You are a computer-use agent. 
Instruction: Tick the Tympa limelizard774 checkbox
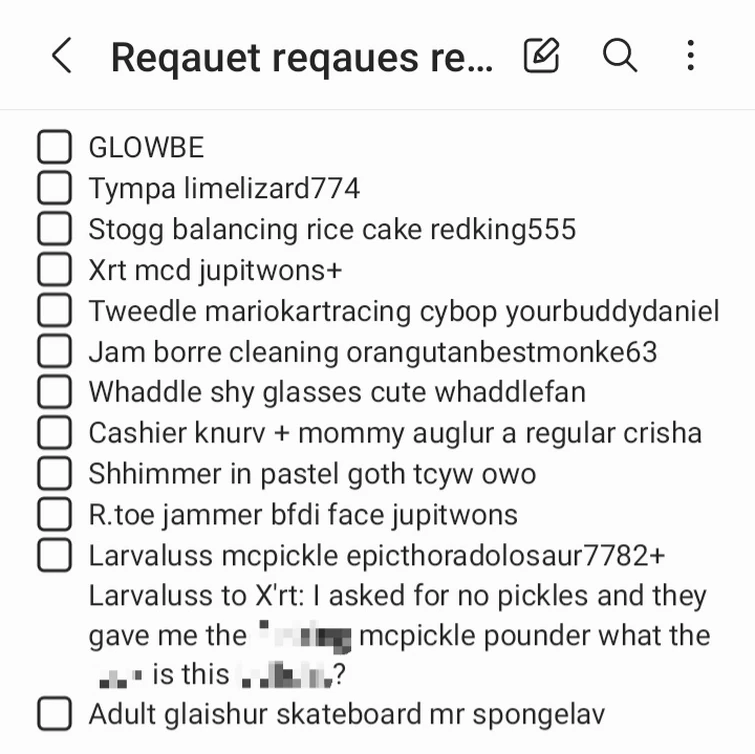55,188
